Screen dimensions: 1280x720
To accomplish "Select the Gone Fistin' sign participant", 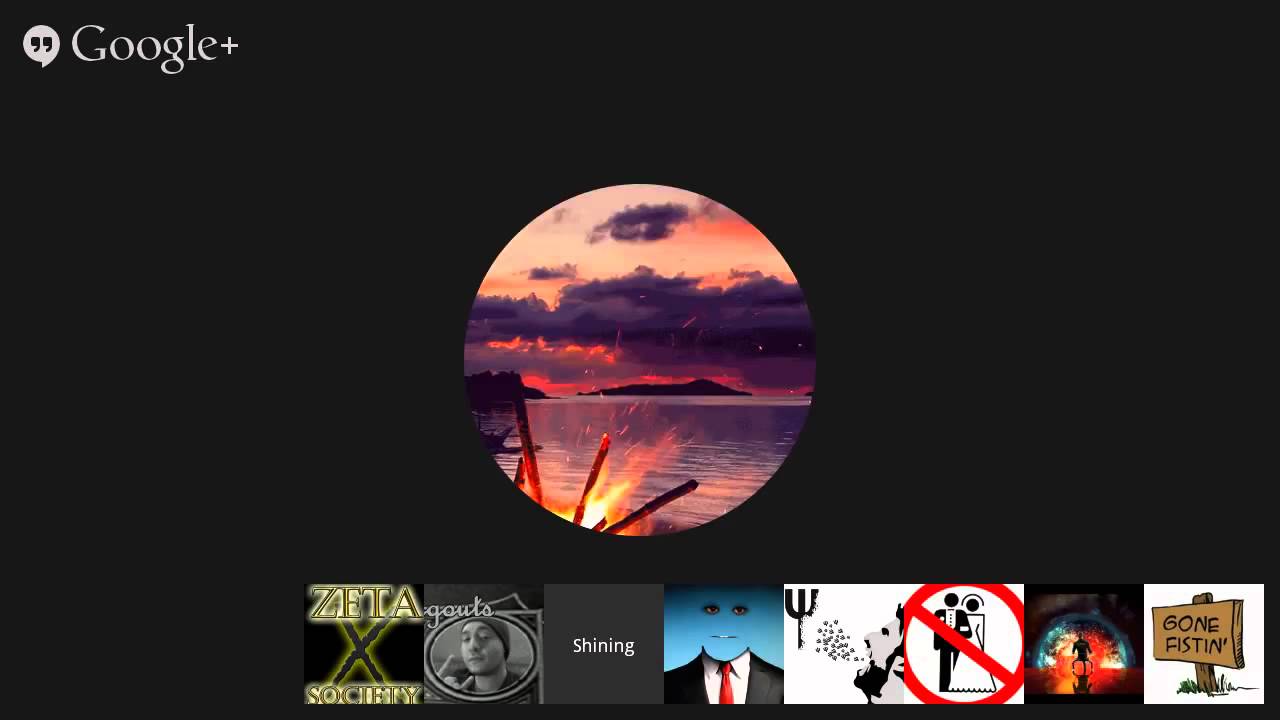I will [1204, 644].
